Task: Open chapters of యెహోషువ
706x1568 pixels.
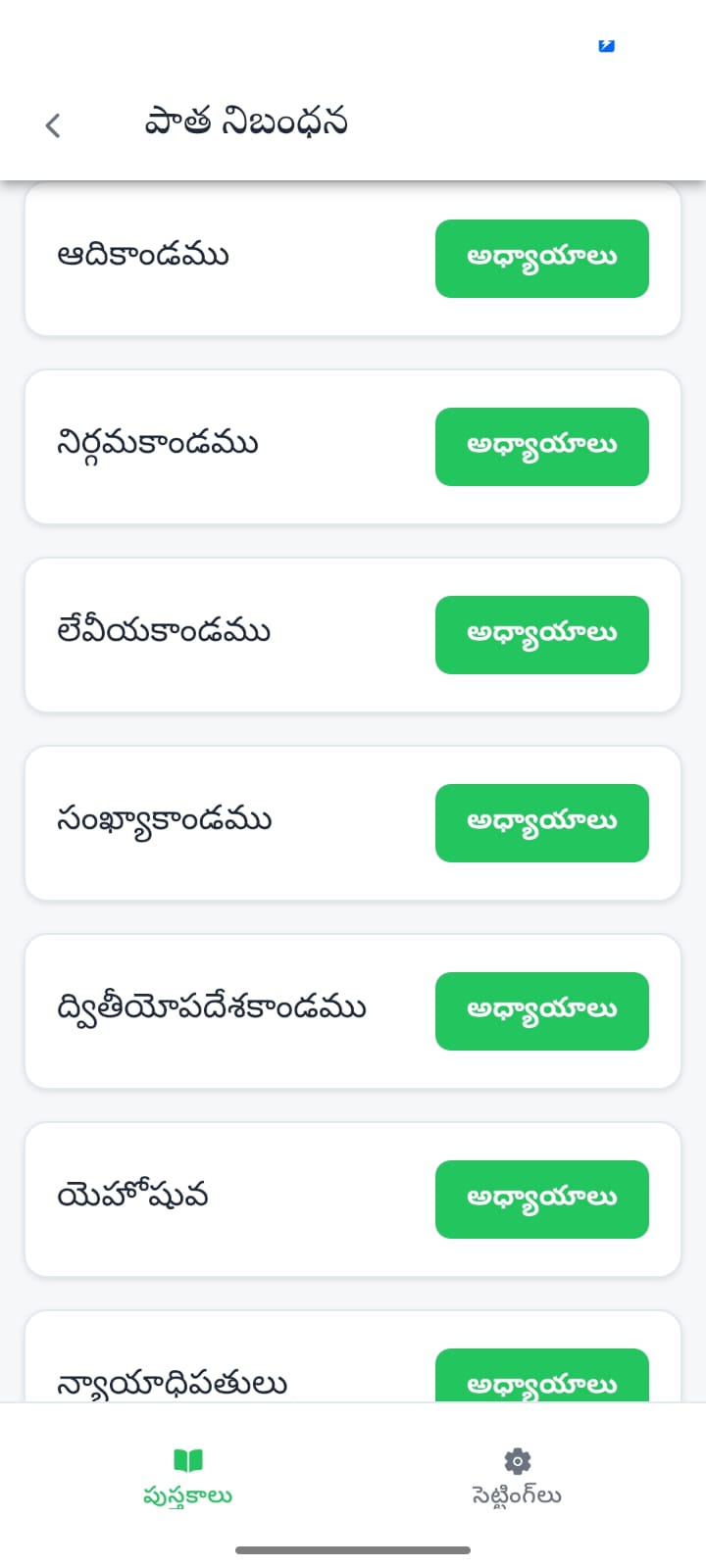Action: pyautogui.click(x=541, y=1199)
